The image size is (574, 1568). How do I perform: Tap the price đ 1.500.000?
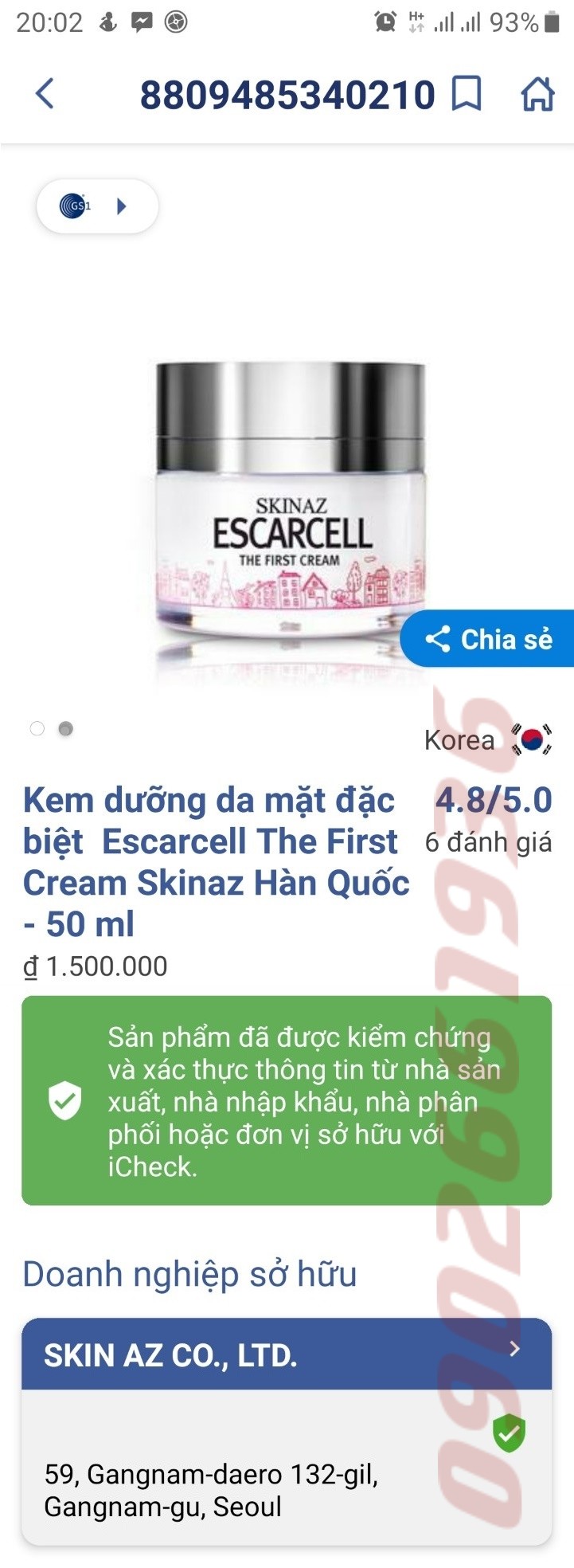92,966
